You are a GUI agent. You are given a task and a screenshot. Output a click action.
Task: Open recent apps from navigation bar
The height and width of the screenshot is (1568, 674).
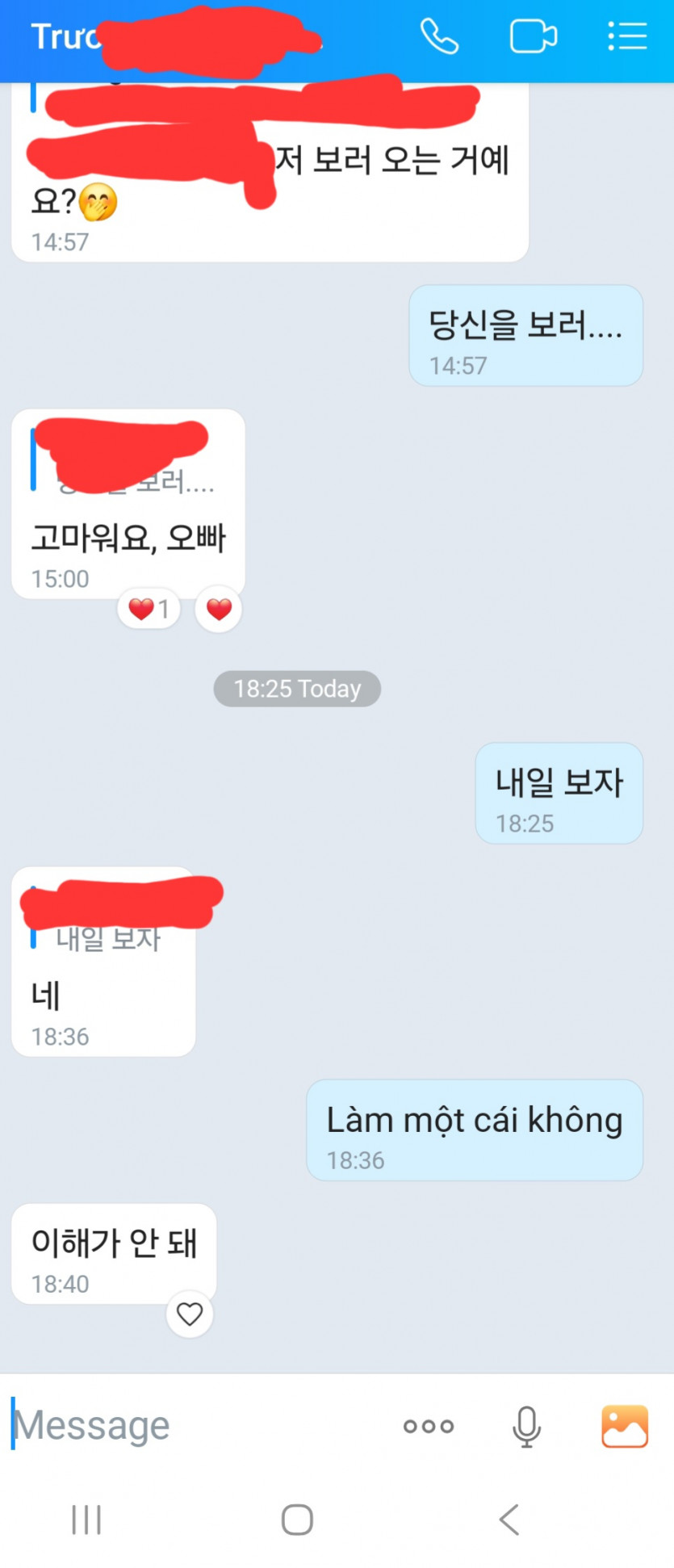(86, 1520)
